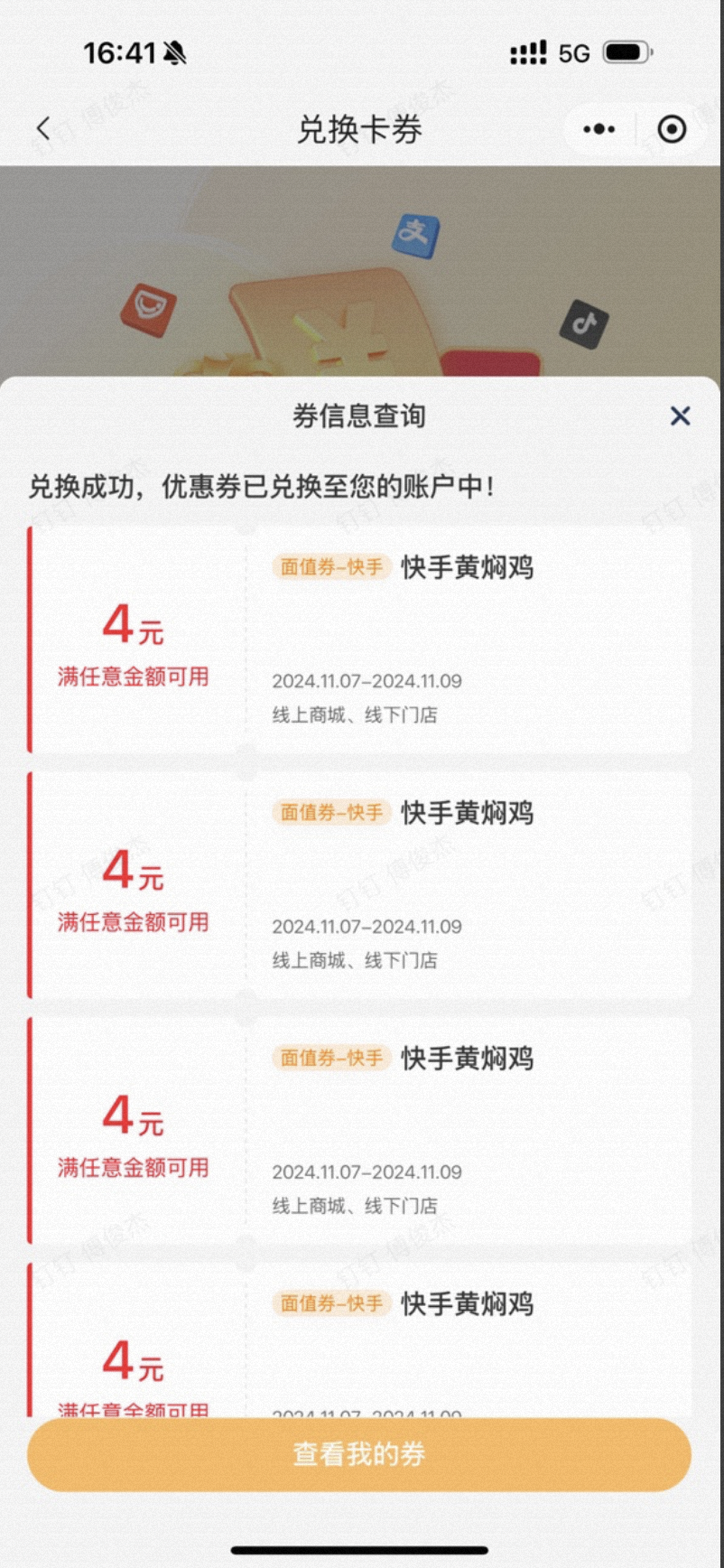Screen dimensions: 724x1568
Task: Tap the 查看我的券 button
Action: pos(359,1453)
